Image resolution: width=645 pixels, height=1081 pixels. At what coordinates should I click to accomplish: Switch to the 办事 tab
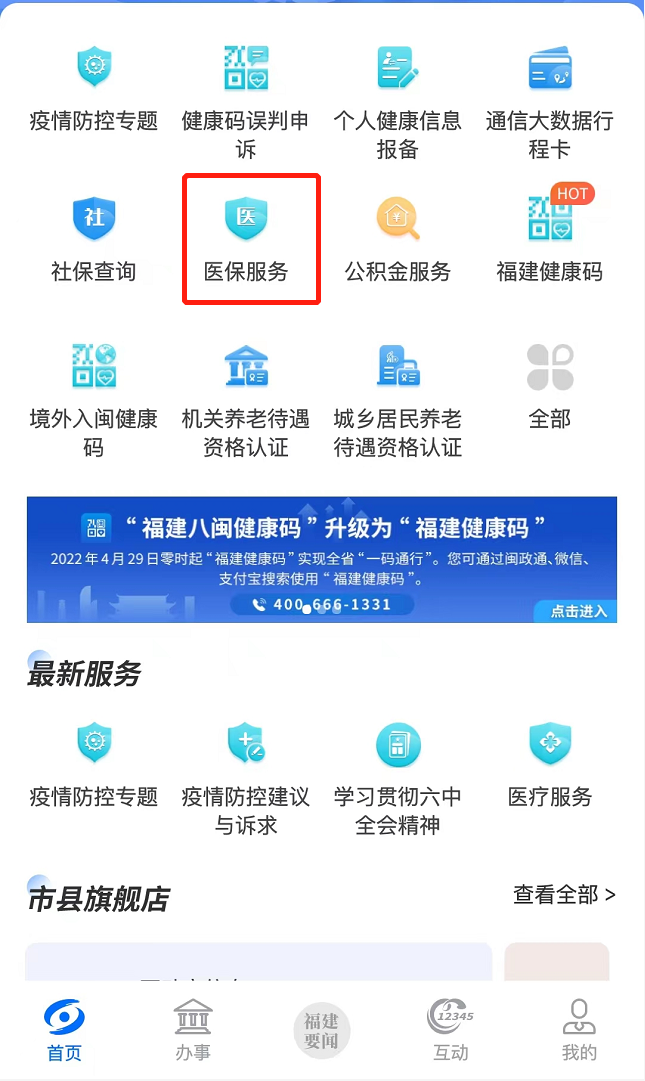coord(193,1028)
